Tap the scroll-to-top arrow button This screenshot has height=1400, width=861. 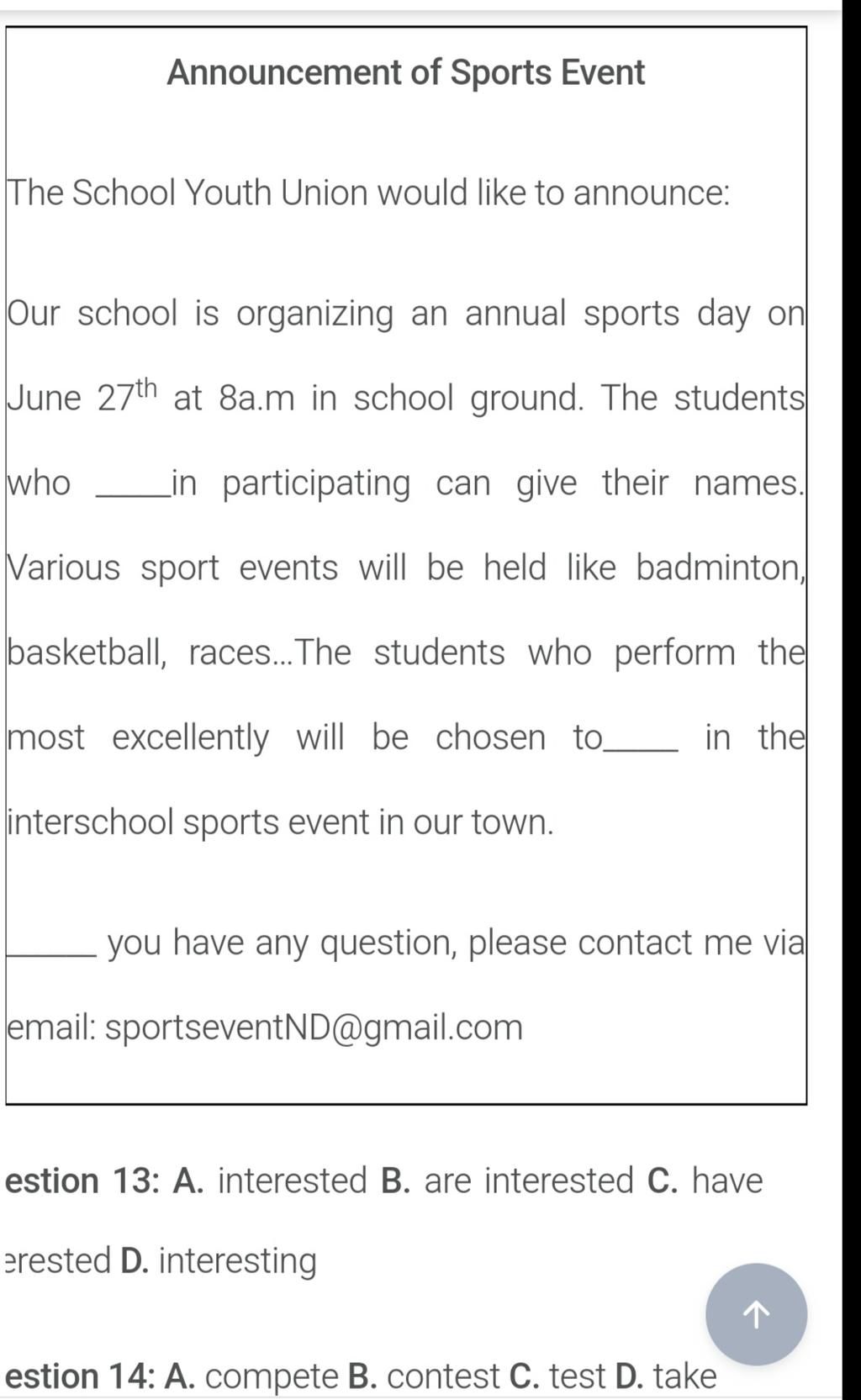click(x=756, y=1313)
